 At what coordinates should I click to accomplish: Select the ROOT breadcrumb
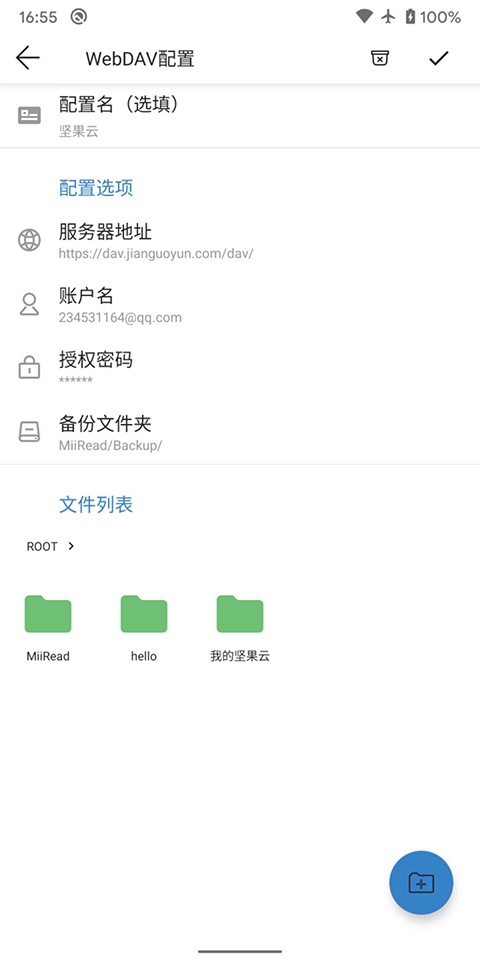click(x=42, y=547)
